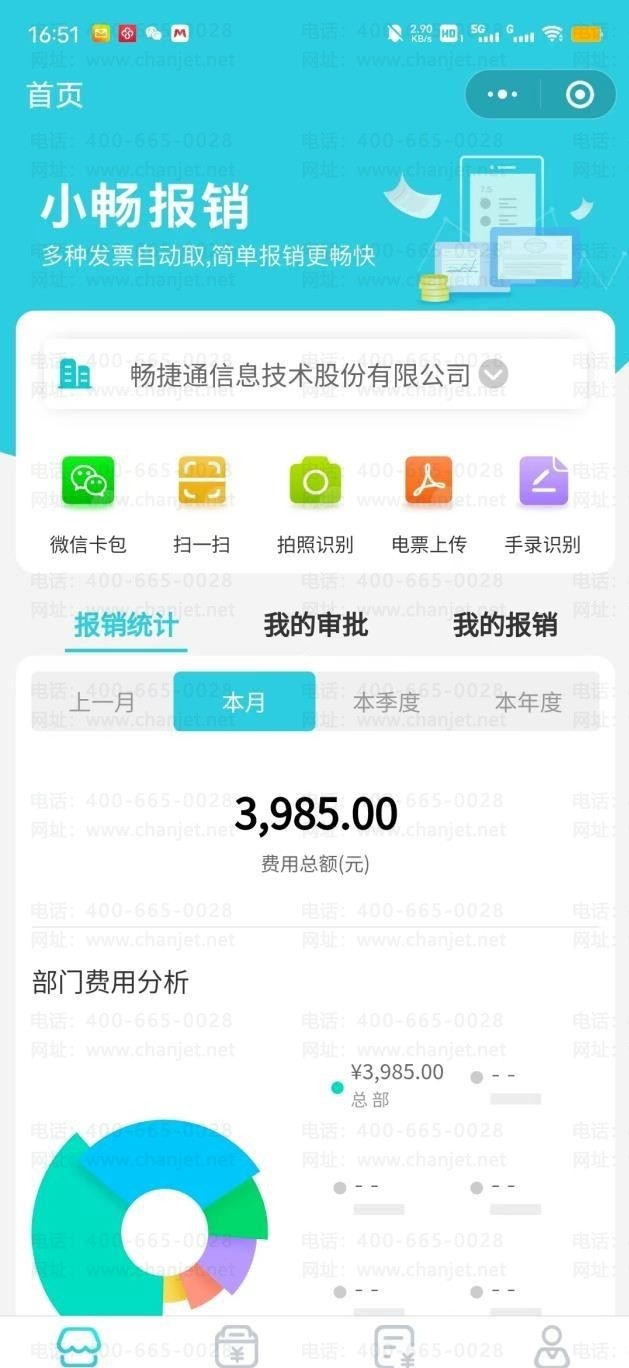Image resolution: width=629 pixels, height=1368 pixels.
Task: Expand the company selector 畅捷通信息技术股份有限公司
Action: 493,375
